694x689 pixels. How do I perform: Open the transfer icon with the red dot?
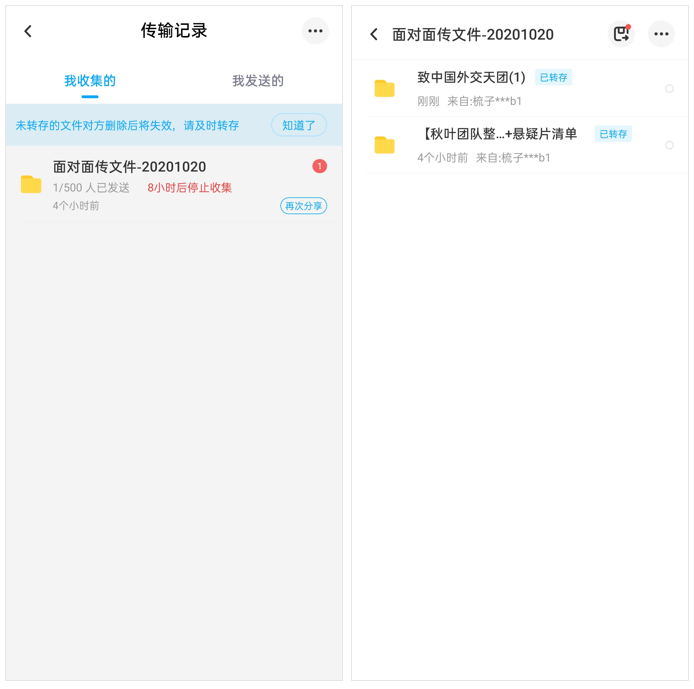tap(621, 34)
